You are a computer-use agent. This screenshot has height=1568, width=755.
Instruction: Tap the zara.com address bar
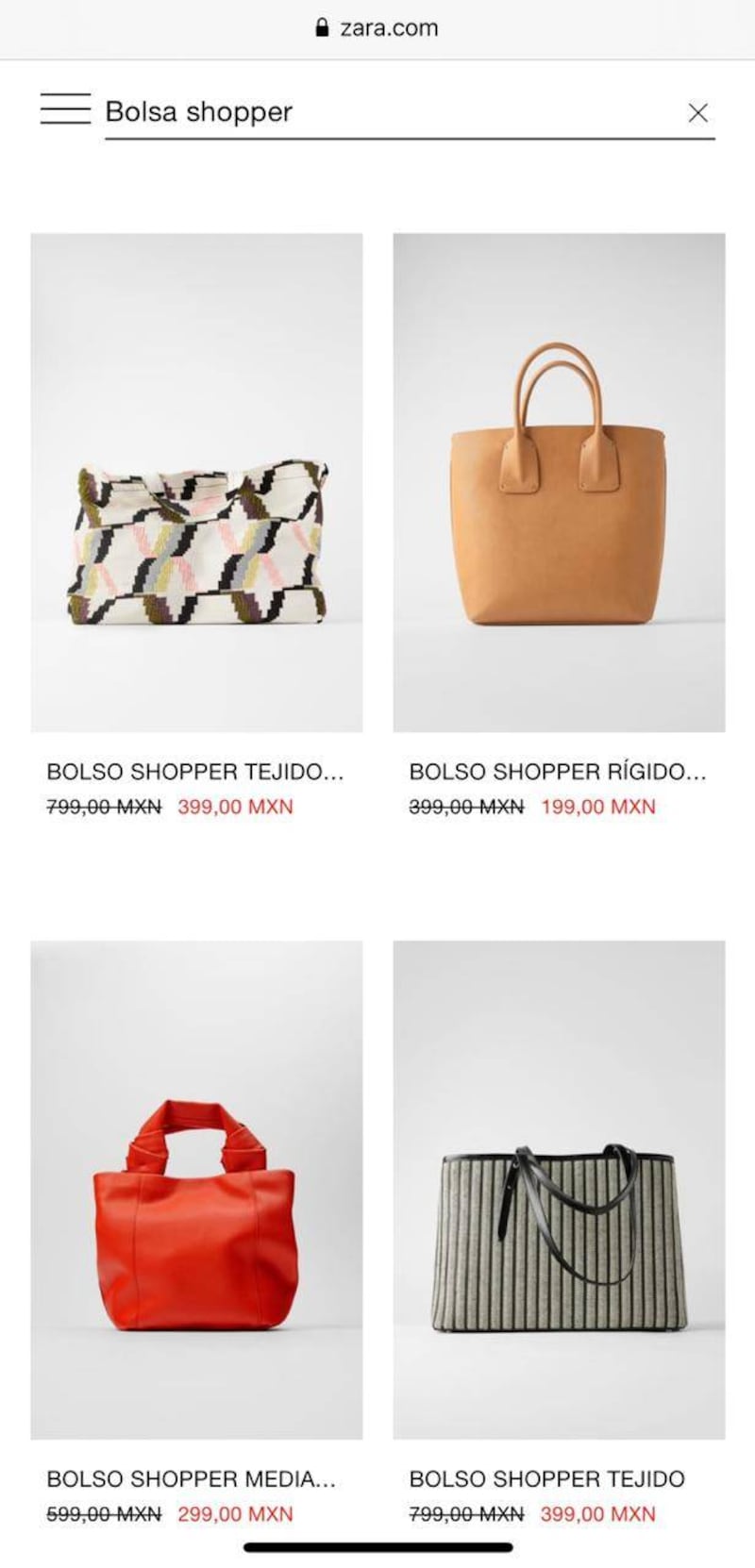point(377,28)
